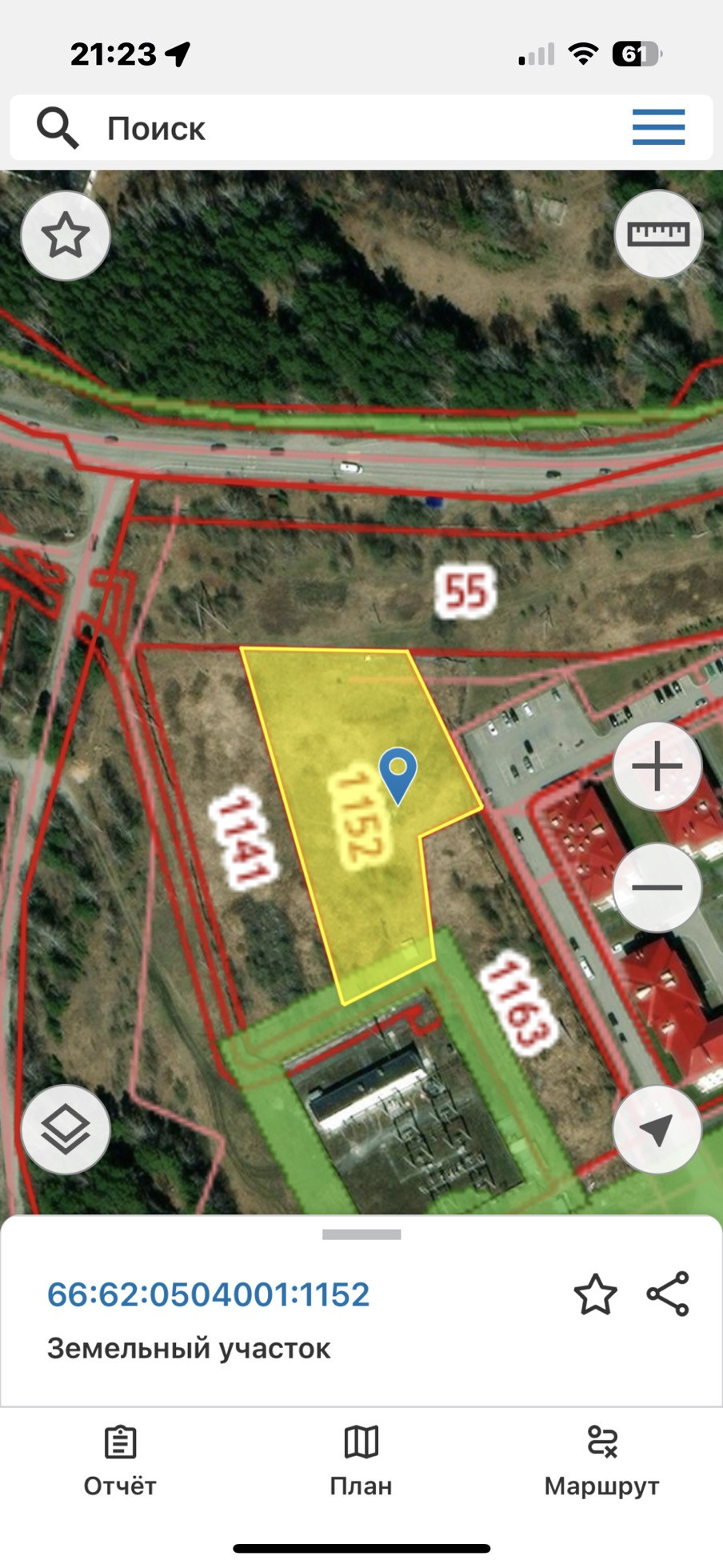Image resolution: width=723 pixels, height=1568 pixels.
Task: Switch to the План tab
Action: [x=361, y=1461]
